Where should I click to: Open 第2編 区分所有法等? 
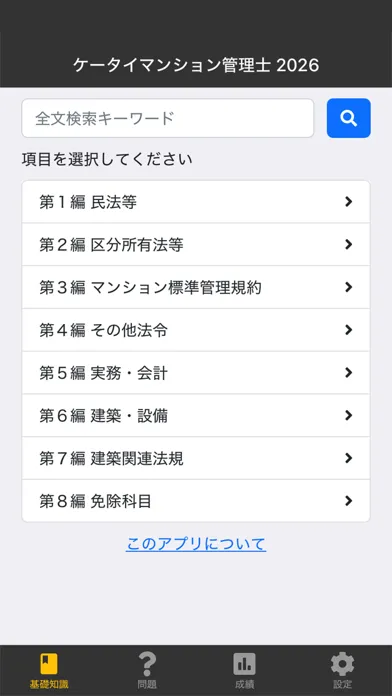[x=196, y=245]
